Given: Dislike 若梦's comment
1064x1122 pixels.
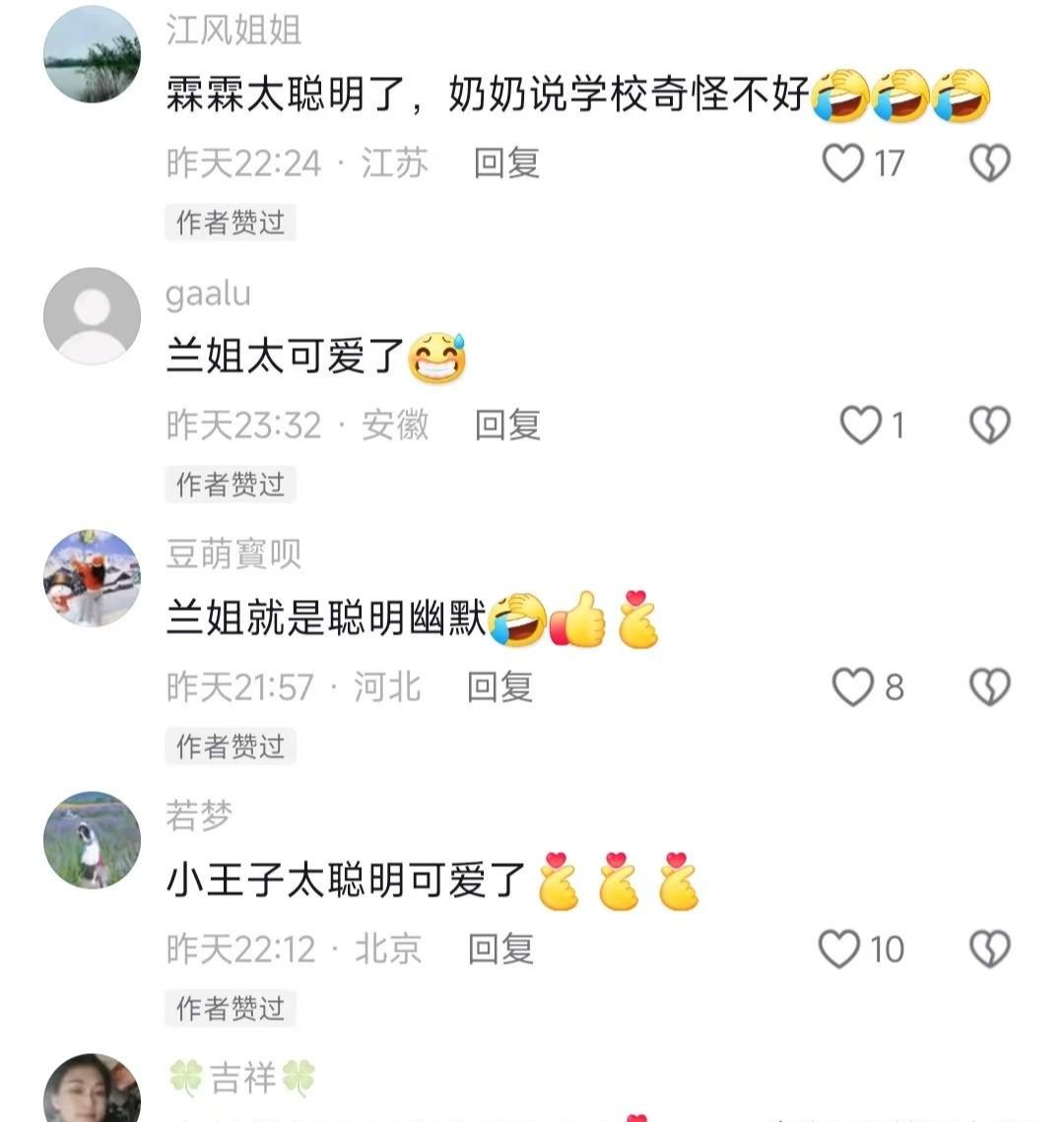Looking at the screenshot, I should point(990,949).
